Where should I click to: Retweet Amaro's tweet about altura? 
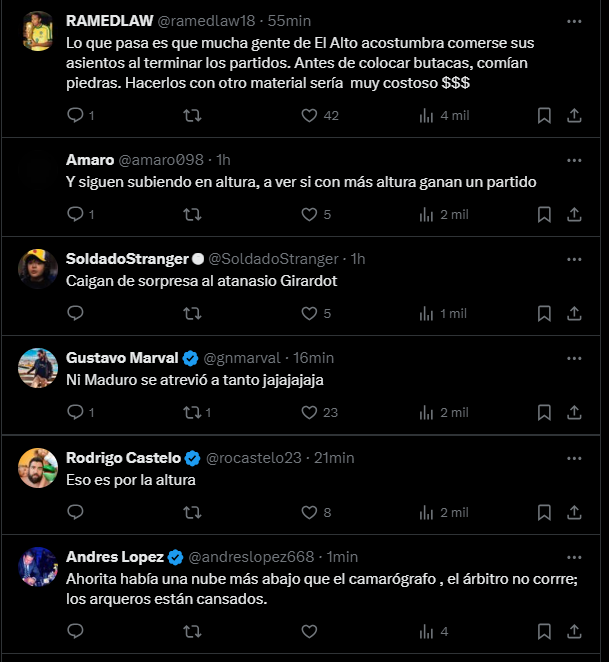192,214
